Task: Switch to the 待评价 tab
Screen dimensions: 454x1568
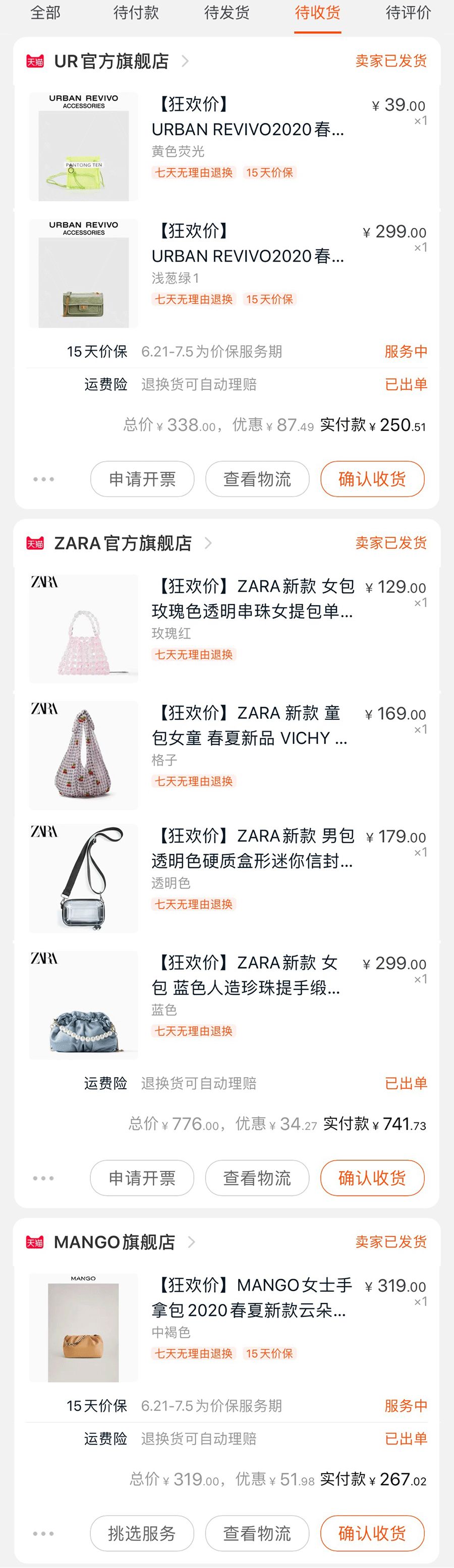Action: (x=408, y=13)
